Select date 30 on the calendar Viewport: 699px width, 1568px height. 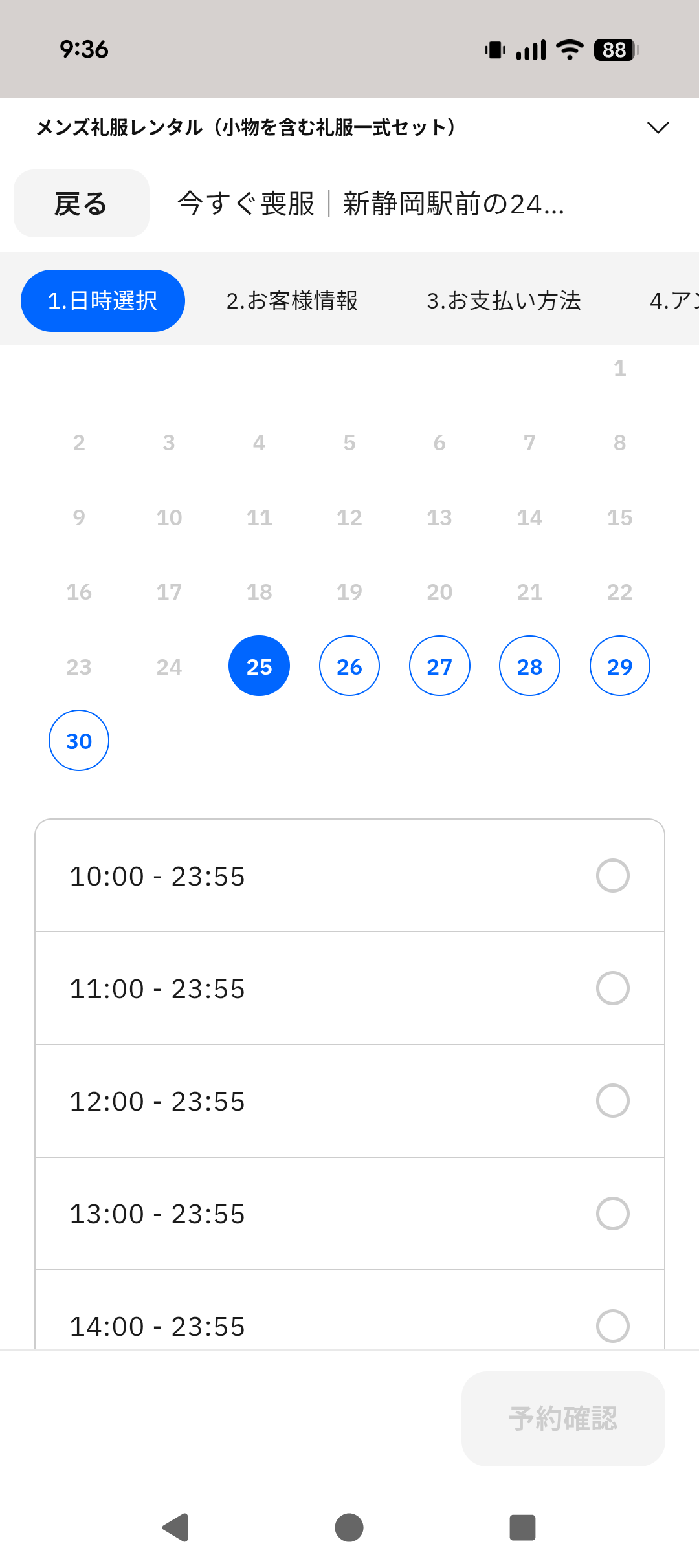78,741
